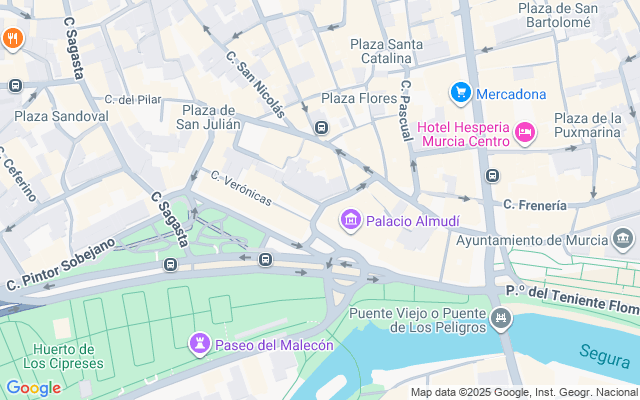
Task: Select the bus stop near Plaza Flores
Action: 321,127
